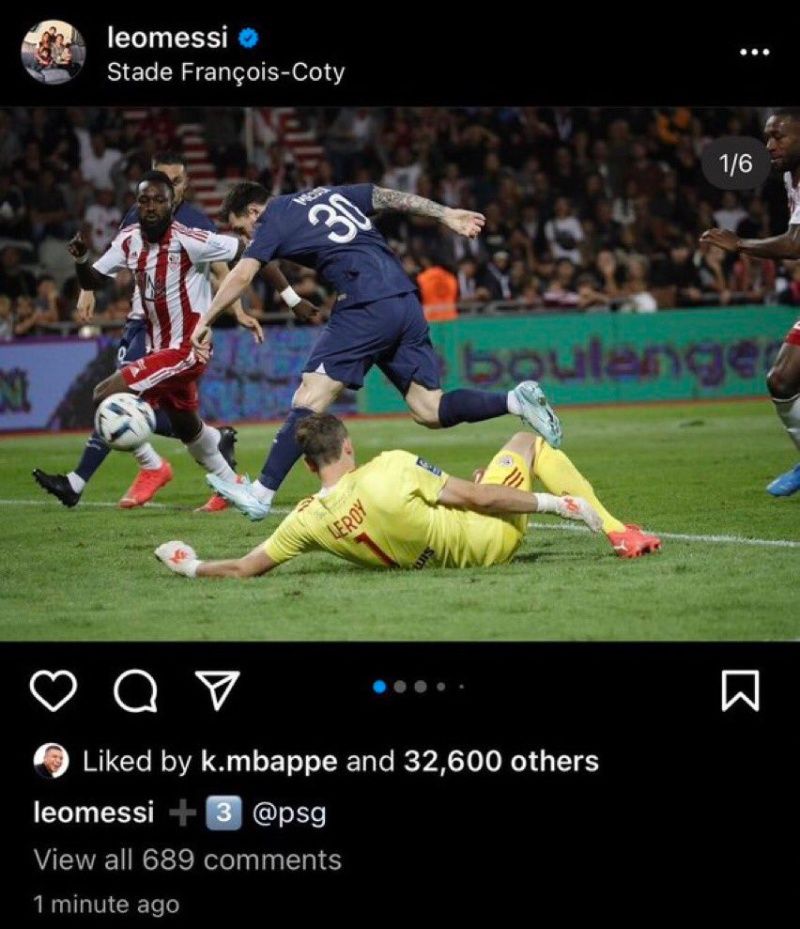The image size is (800, 929).
Task: Open the post's three-dot options menu
Action: (x=754, y=52)
